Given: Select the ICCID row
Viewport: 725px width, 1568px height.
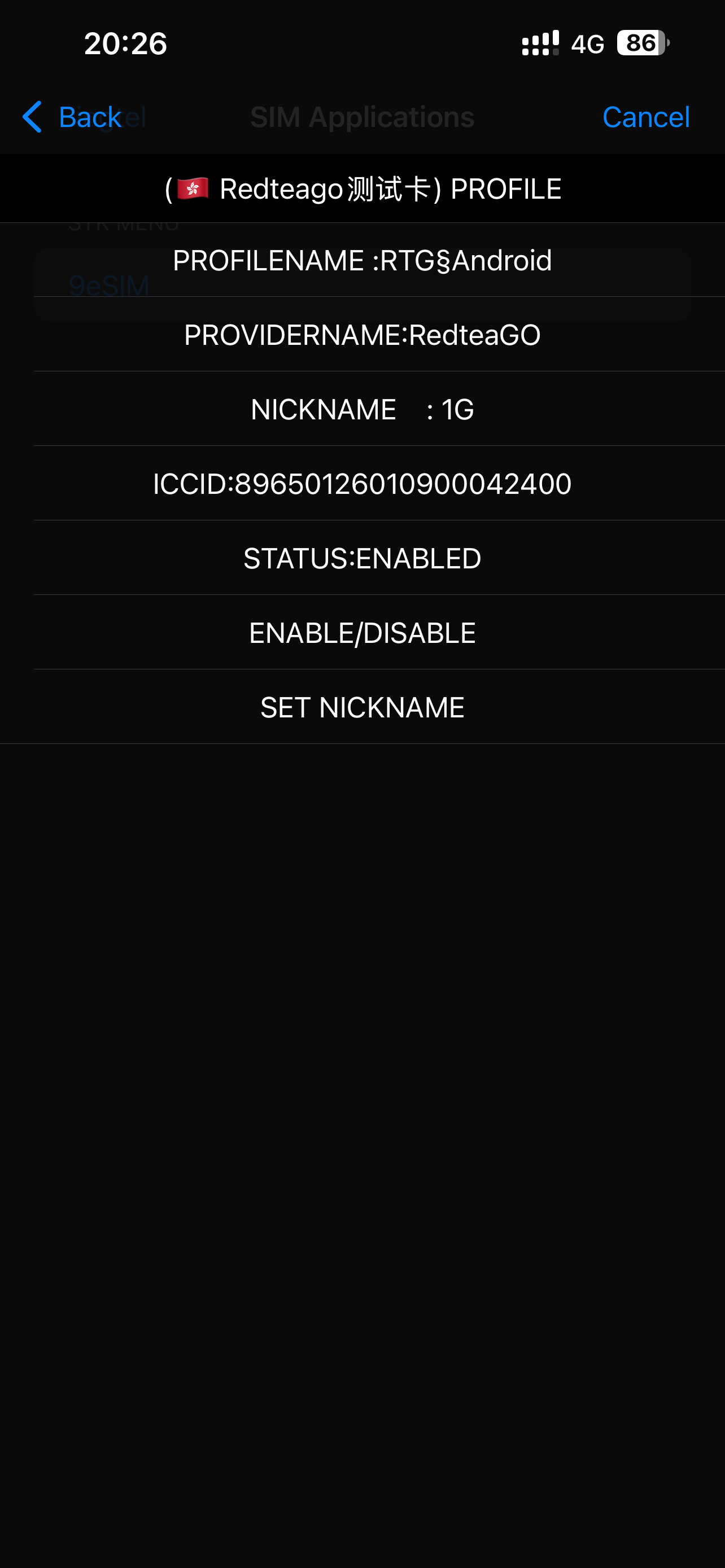Looking at the screenshot, I should (x=362, y=484).
